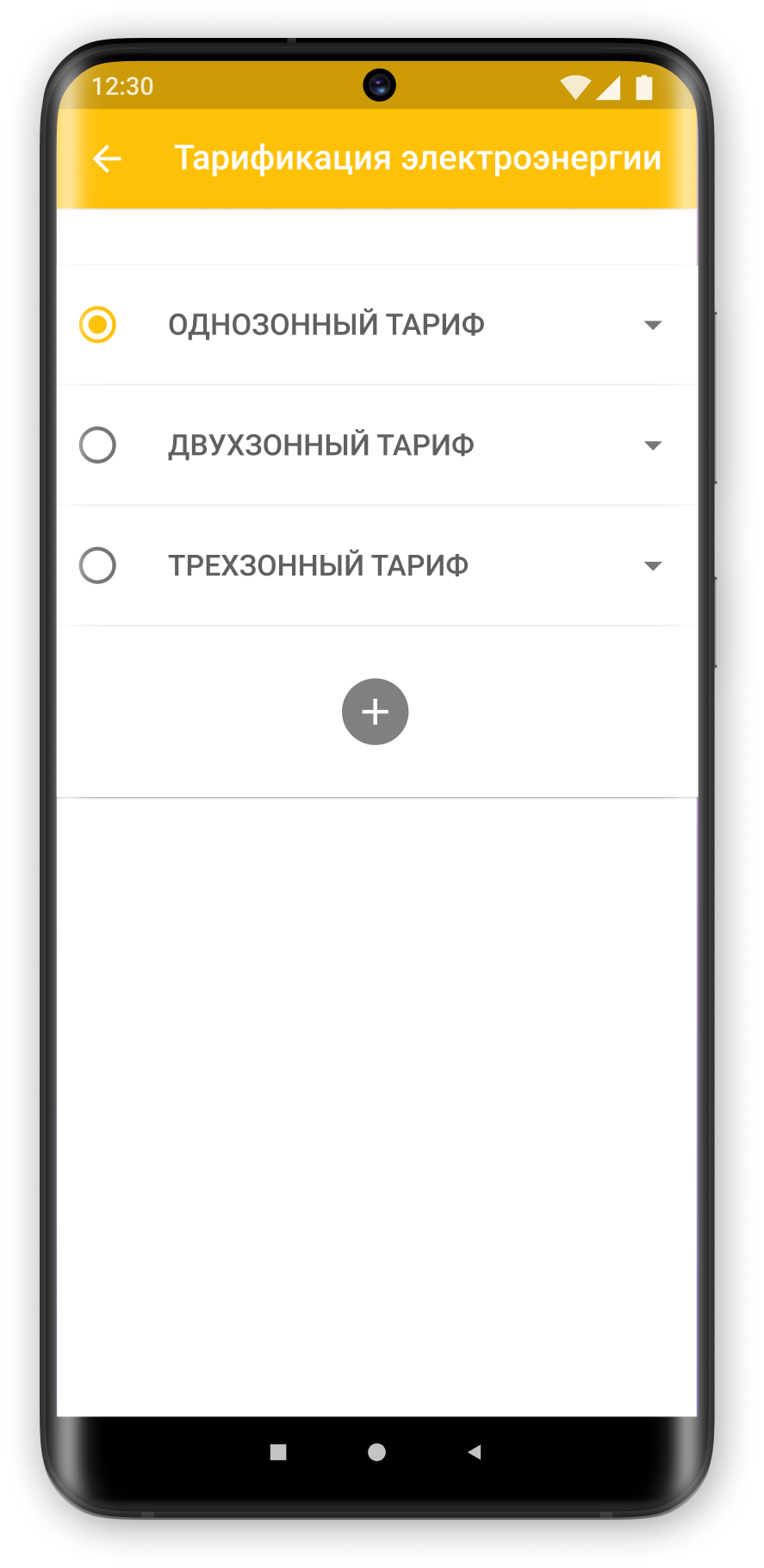
Task: Expand the ДВУХЗОННЫЙ ТАРИФ dropdown arrow
Action: click(653, 445)
